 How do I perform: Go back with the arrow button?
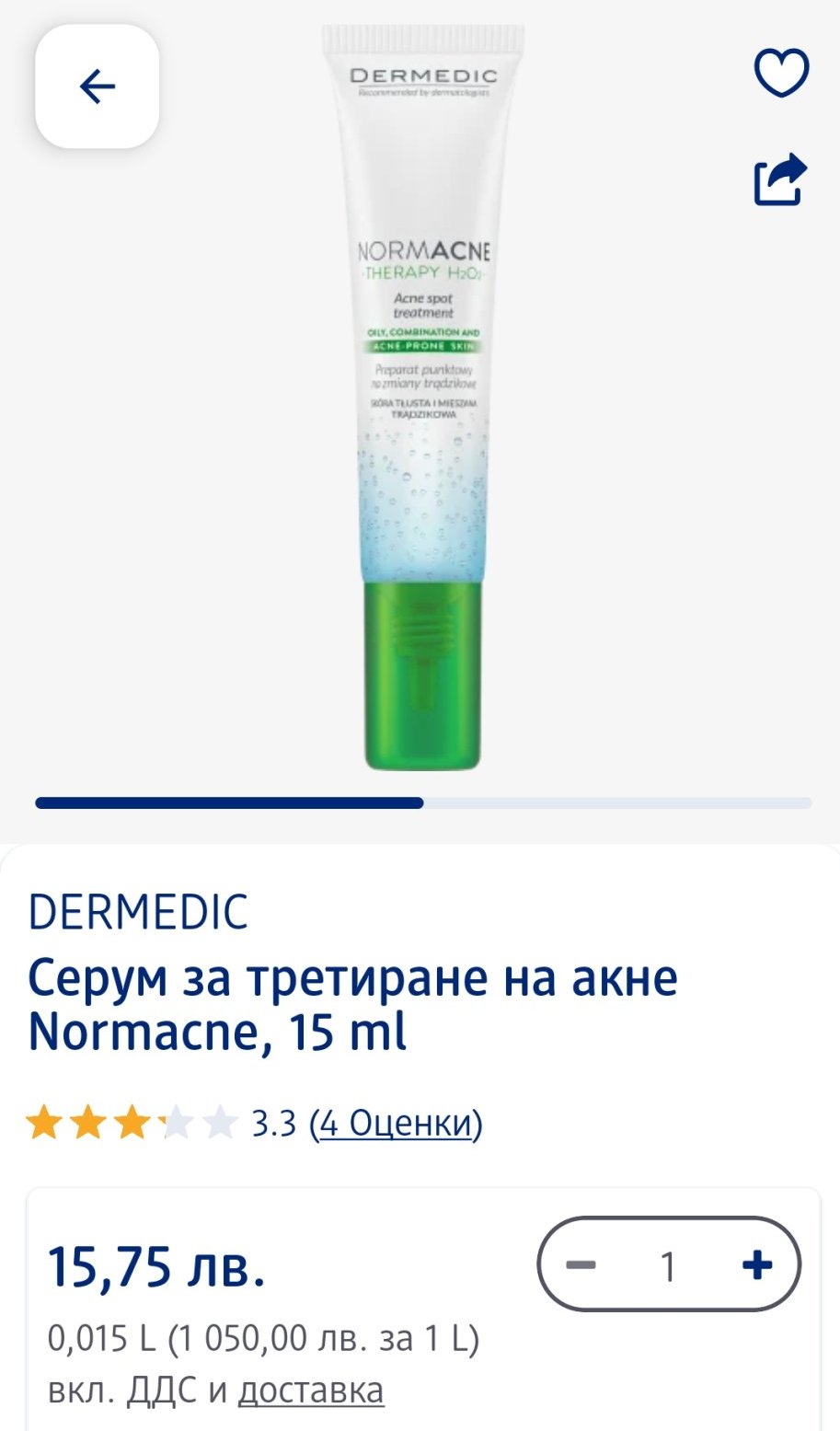click(x=97, y=87)
